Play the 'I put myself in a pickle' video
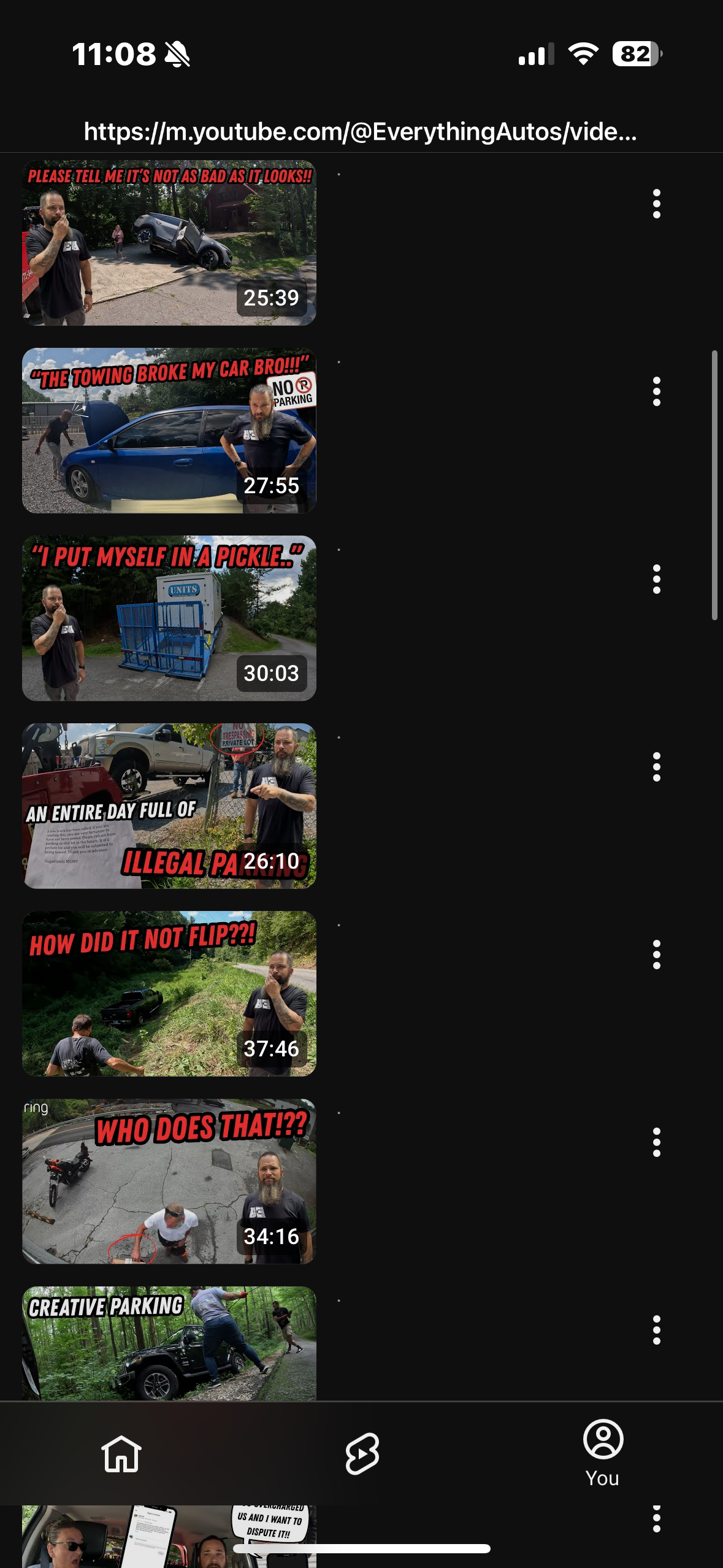723x1568 pixels. pos(169,618)
